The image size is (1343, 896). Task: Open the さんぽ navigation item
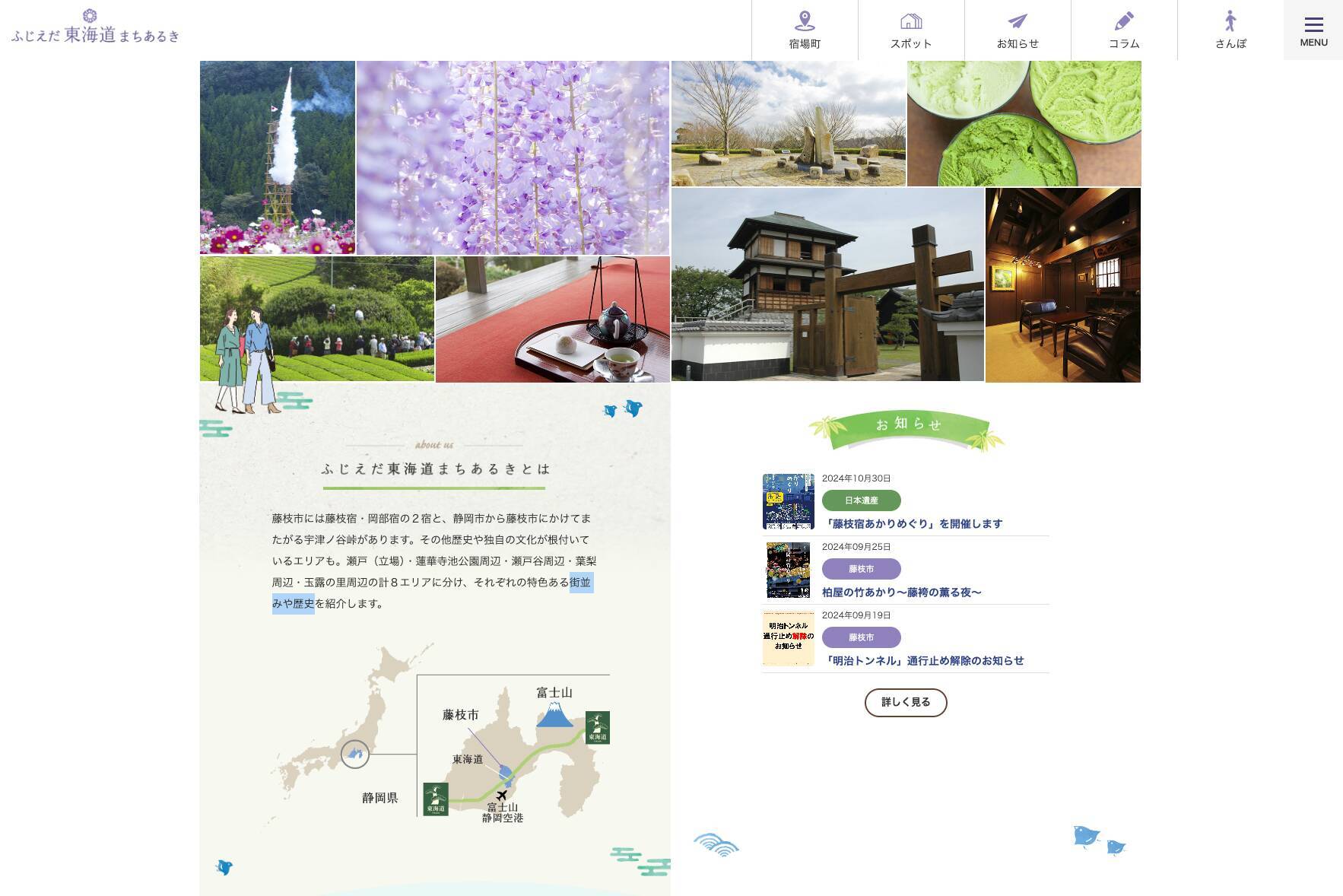(x=1230, y=30)
